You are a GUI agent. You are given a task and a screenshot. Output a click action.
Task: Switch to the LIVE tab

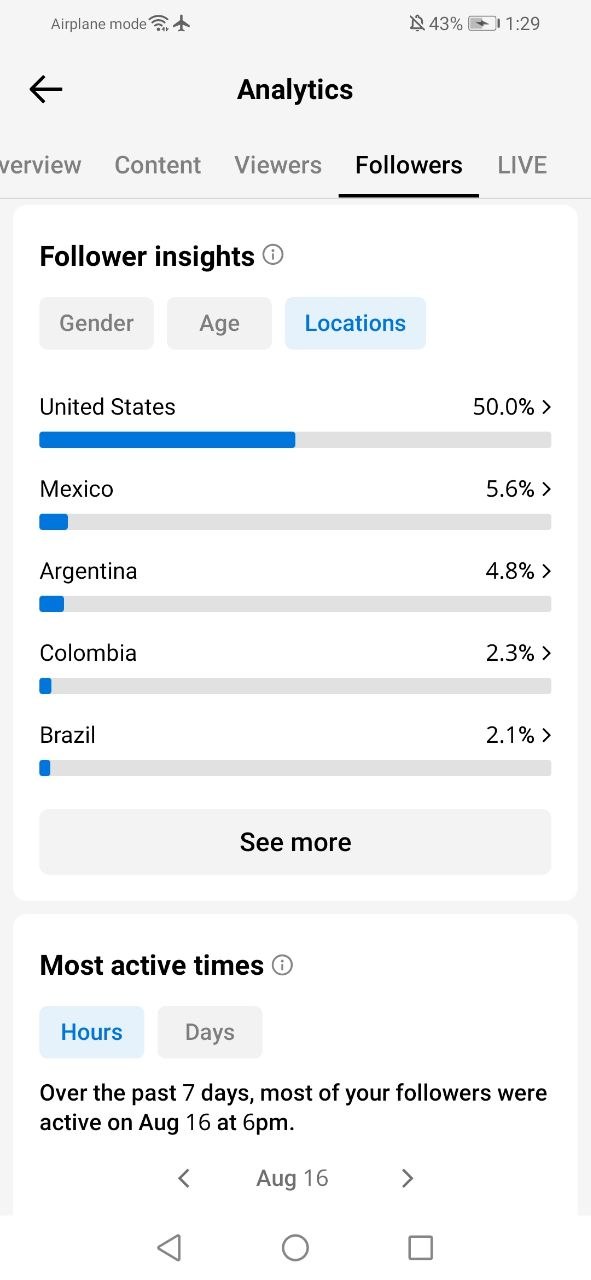(x=522, y=165)
